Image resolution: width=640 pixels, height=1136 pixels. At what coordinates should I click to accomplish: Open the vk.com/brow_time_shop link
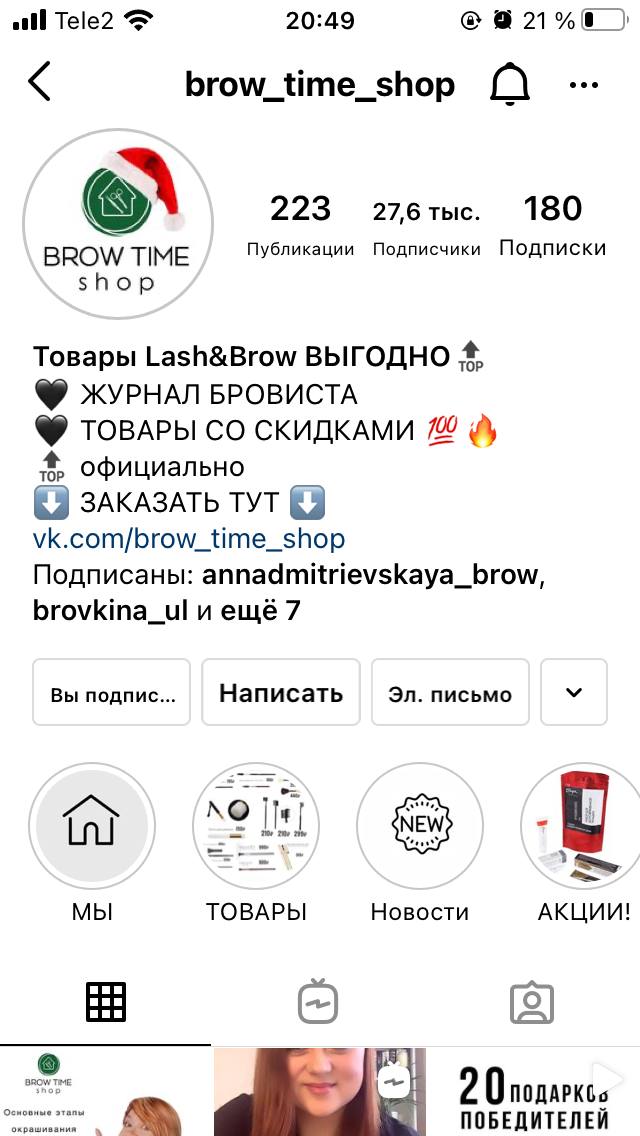point(189,539)
